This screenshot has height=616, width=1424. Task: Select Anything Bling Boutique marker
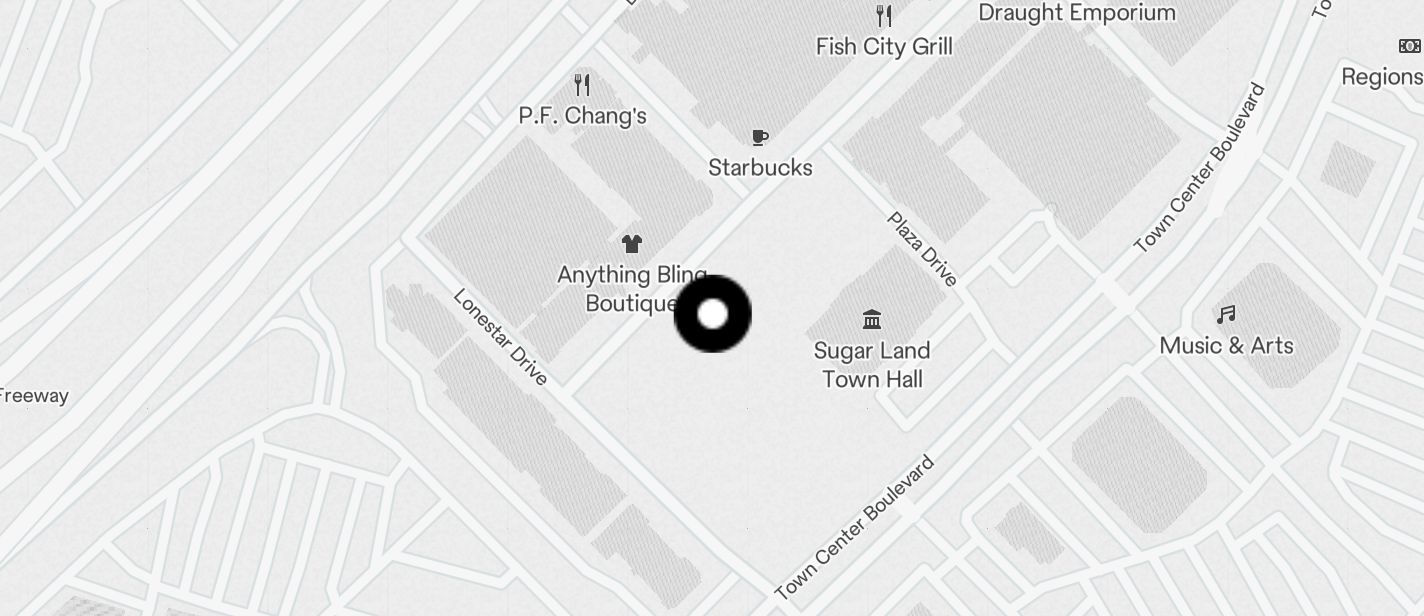tap(631, 244)
